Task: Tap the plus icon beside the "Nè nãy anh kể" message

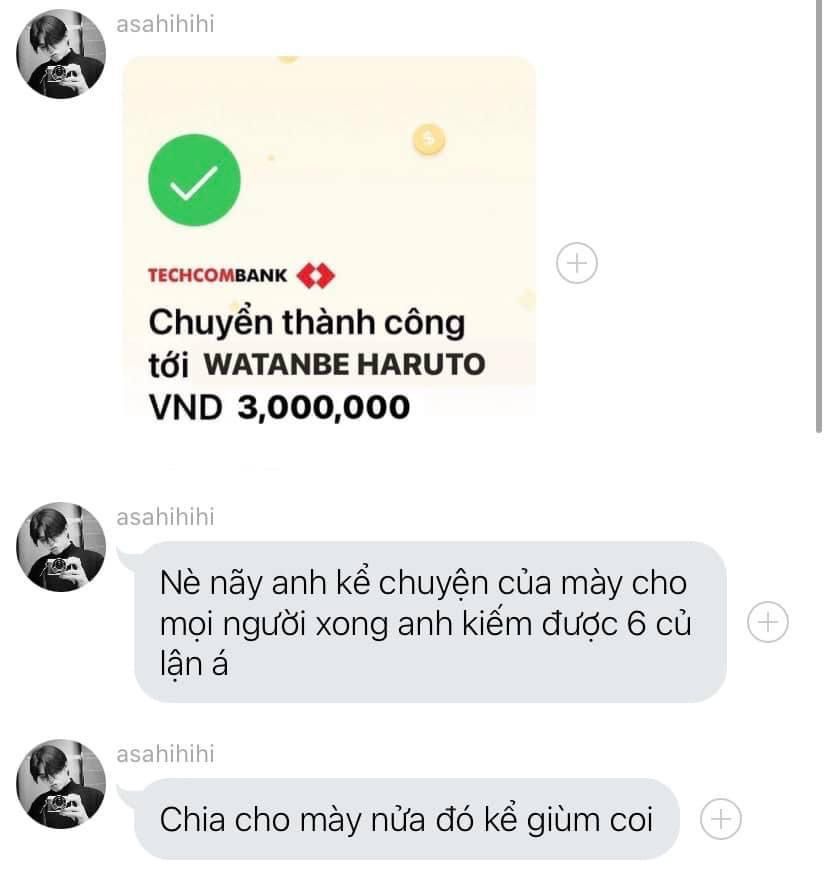Action: 768,622
